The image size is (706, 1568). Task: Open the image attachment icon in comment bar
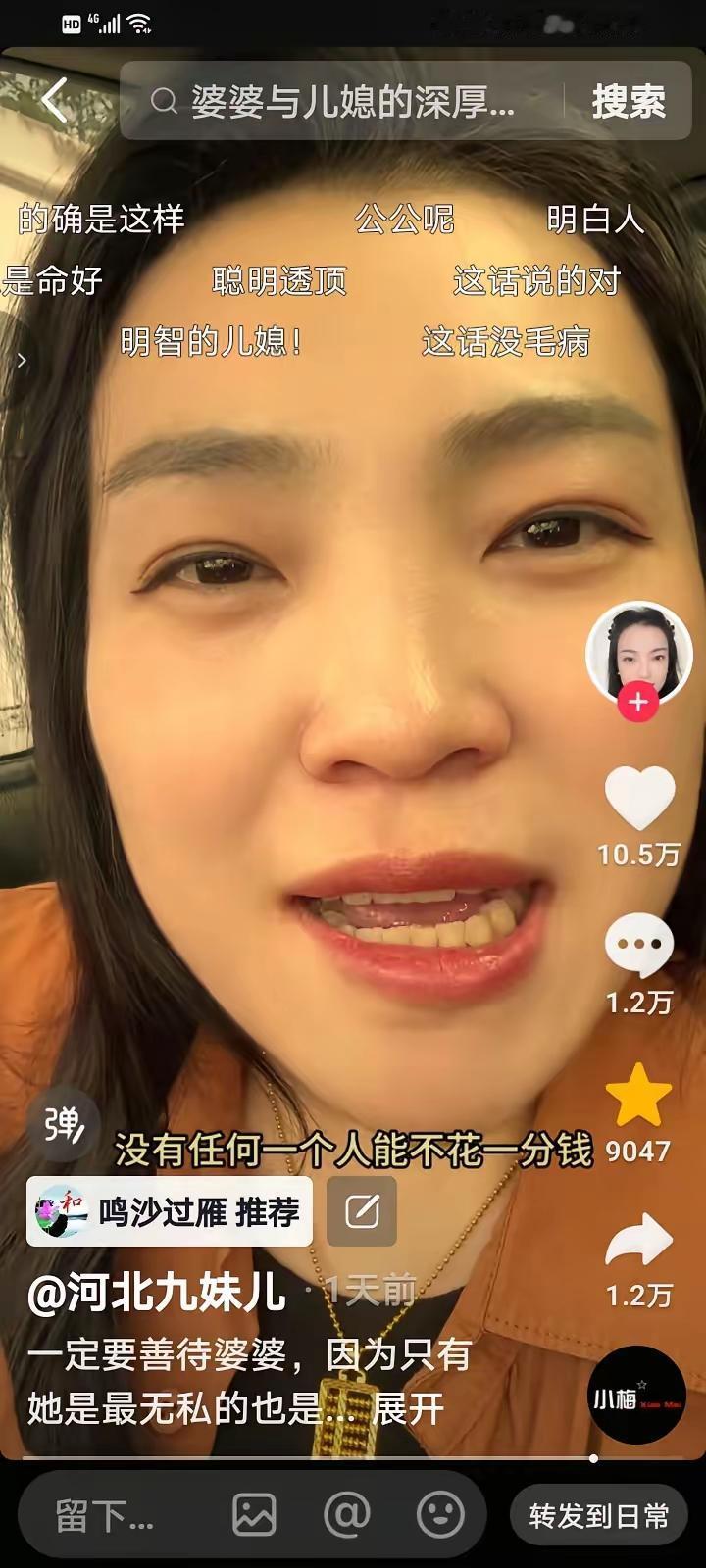(x=254, y=1514)
